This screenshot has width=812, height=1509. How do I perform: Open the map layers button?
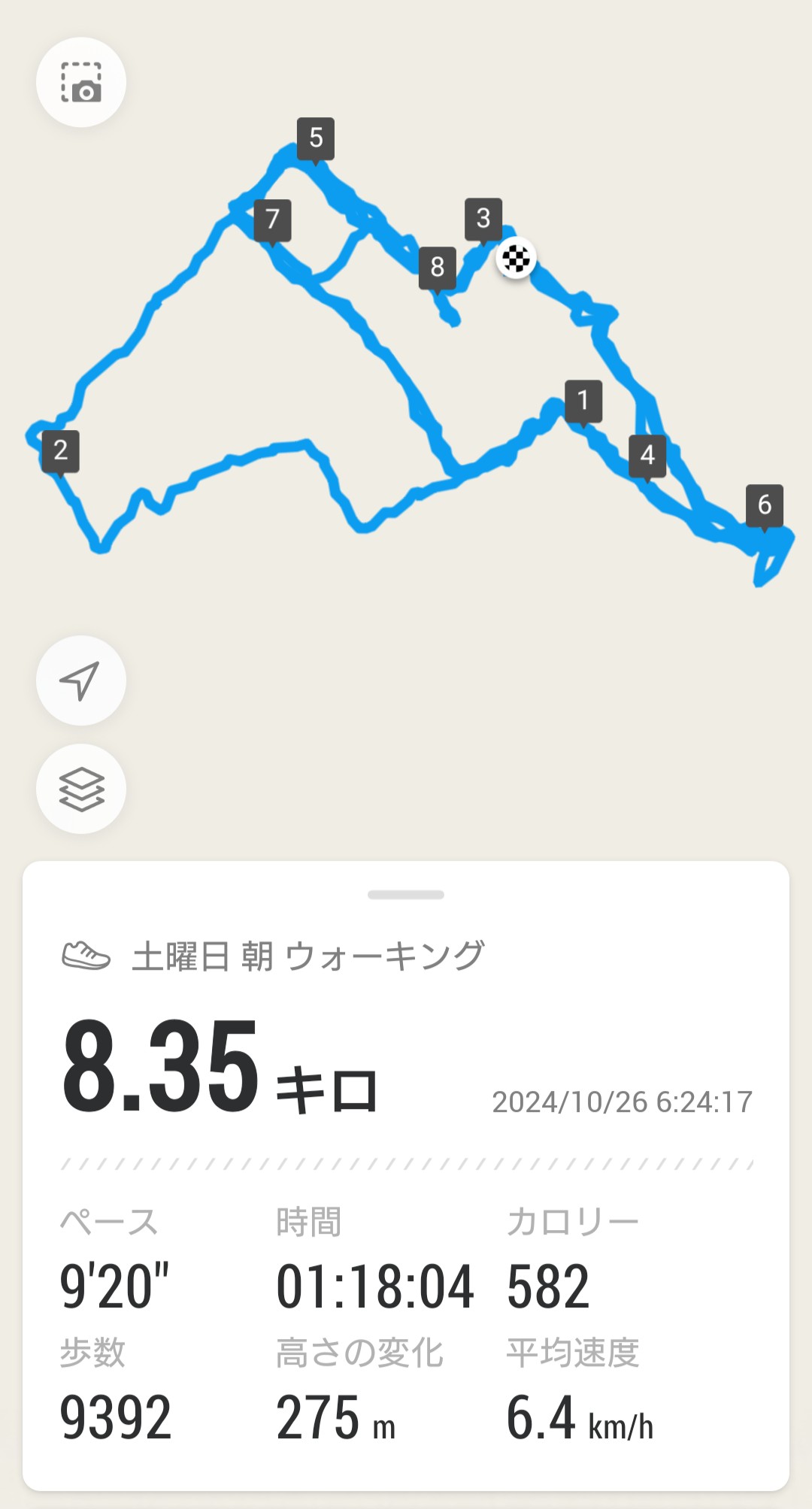coord(81,789)
